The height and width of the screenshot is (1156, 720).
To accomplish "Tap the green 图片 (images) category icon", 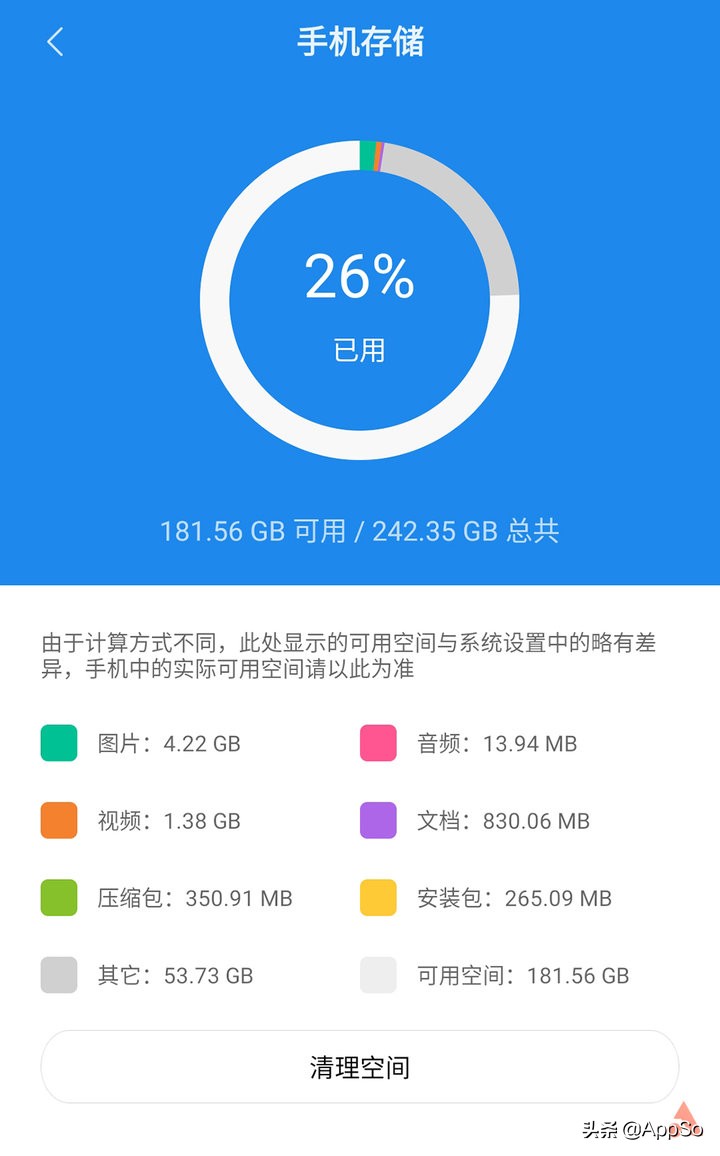I will click(x=57, y=743).
